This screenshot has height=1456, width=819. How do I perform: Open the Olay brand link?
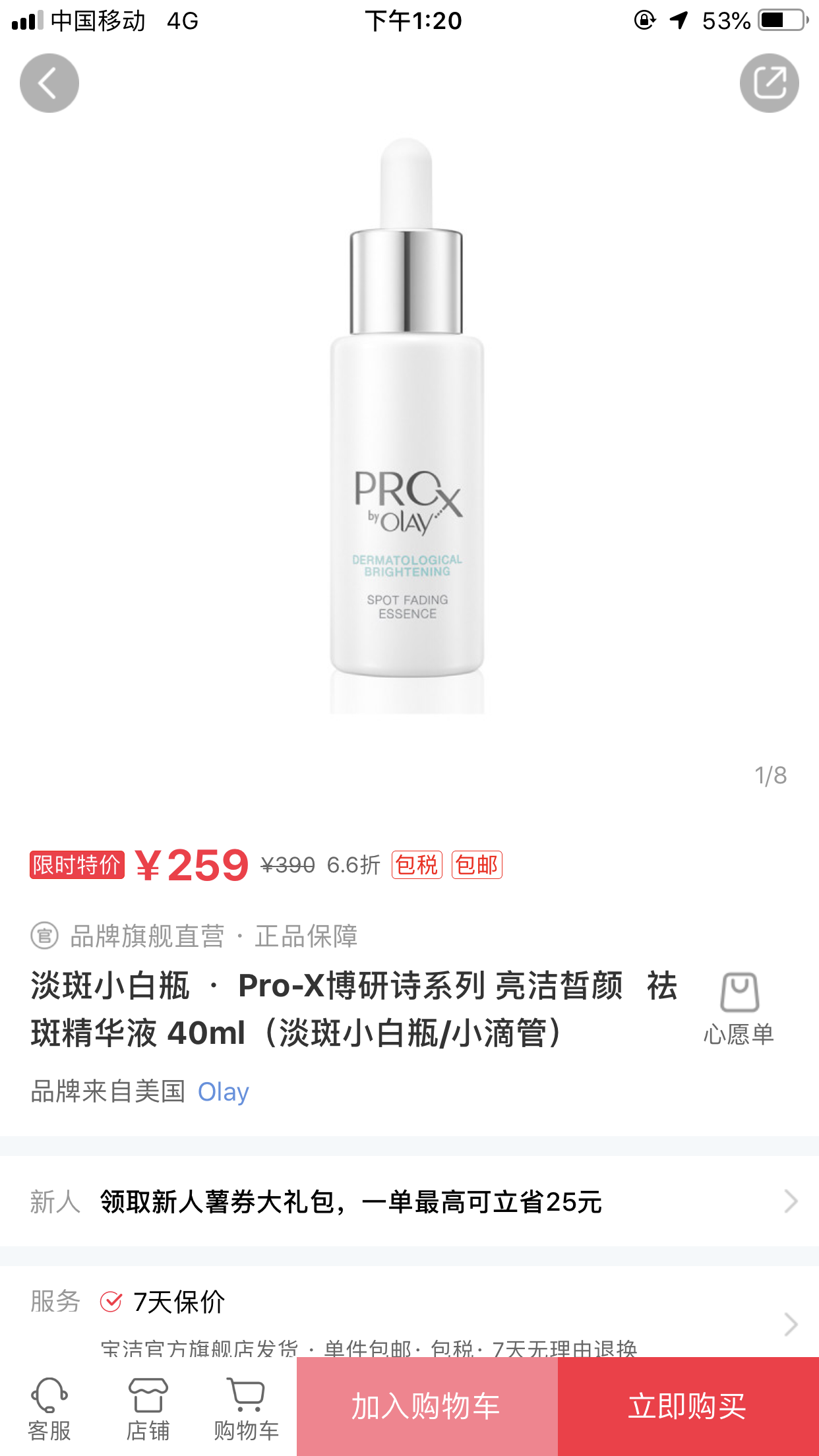pyautogui.click(x=223, y=1092)
